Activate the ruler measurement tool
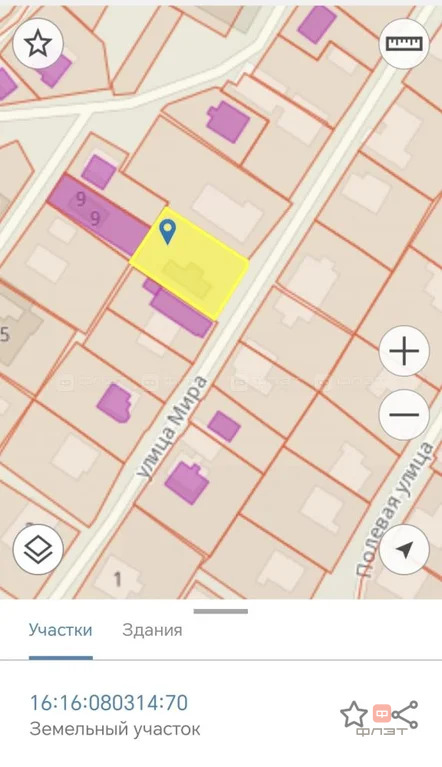Image resolution: width=442 pixels, height=767 pixels. click(404, 44)
